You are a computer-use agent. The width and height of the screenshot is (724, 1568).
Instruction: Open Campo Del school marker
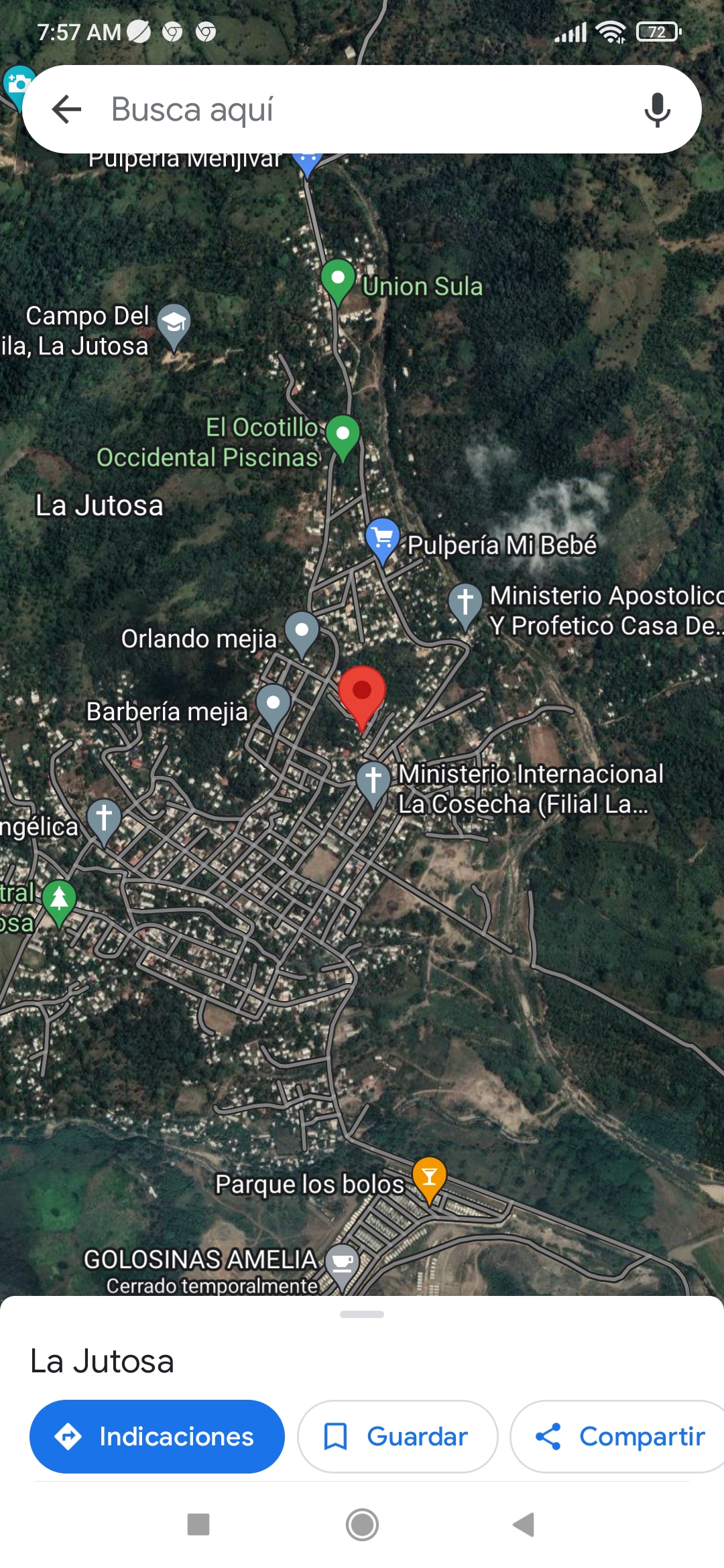(174, 324)
